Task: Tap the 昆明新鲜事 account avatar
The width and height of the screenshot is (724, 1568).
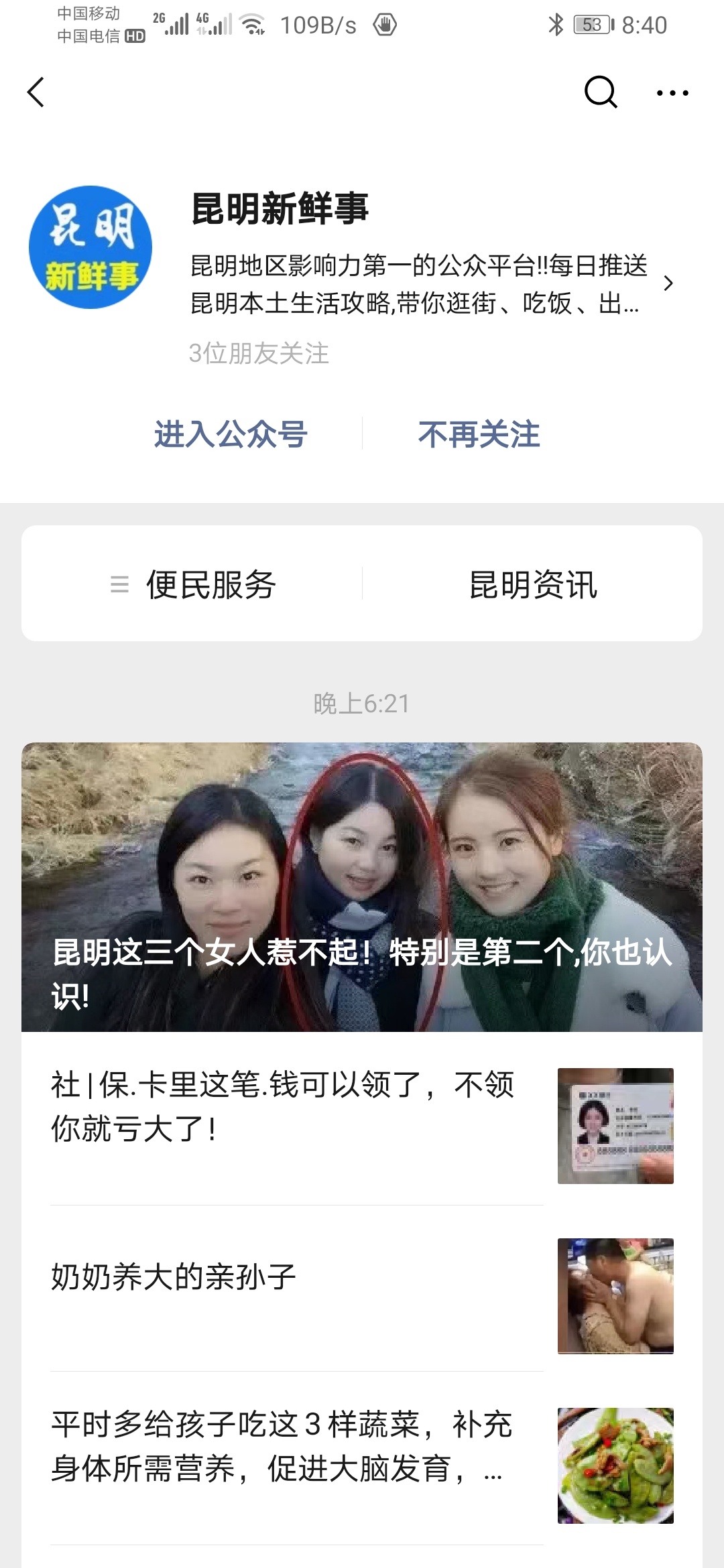Action: coord(90,247)
